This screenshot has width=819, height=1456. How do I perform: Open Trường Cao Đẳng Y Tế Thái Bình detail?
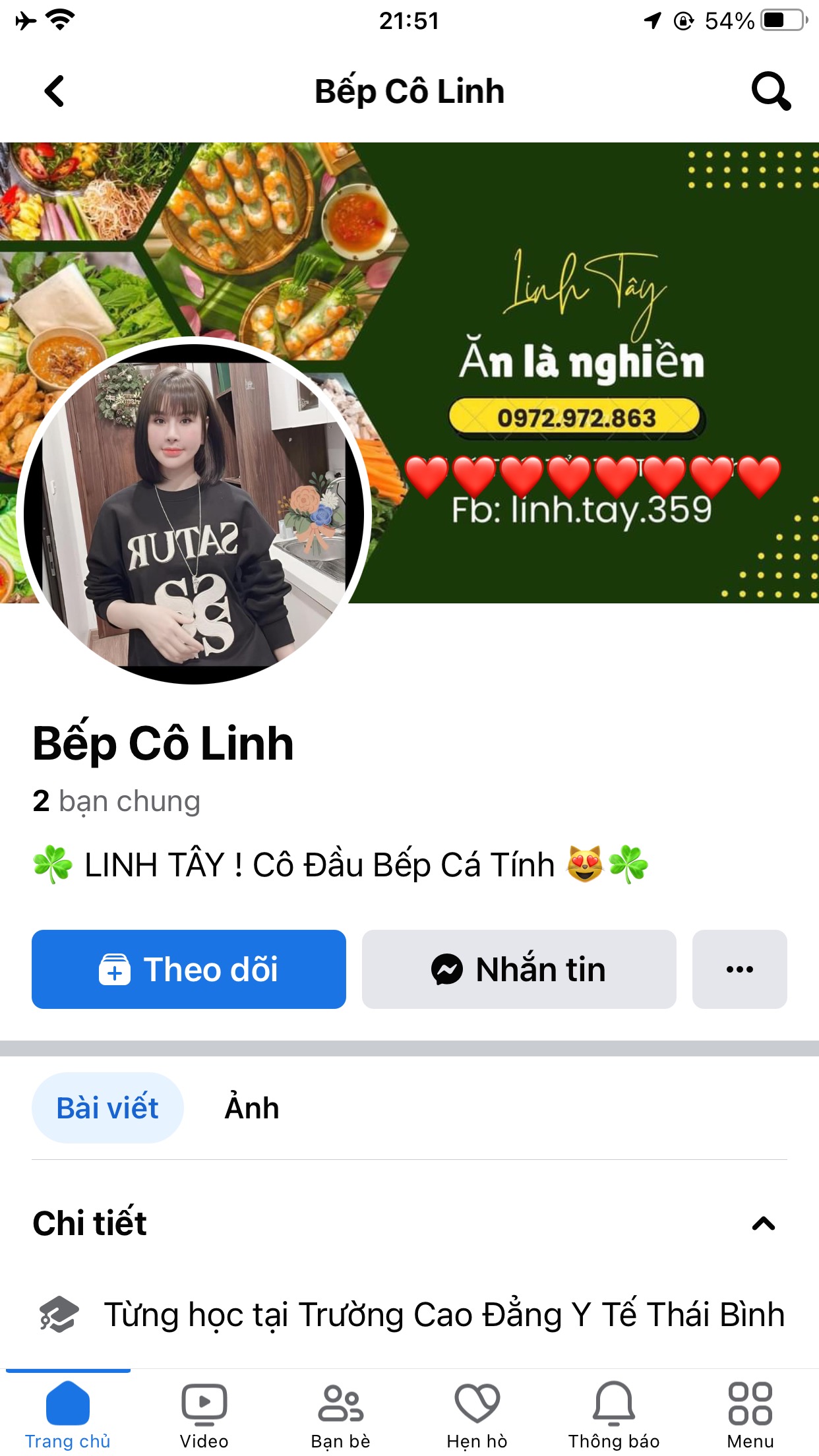(443, 1314)
